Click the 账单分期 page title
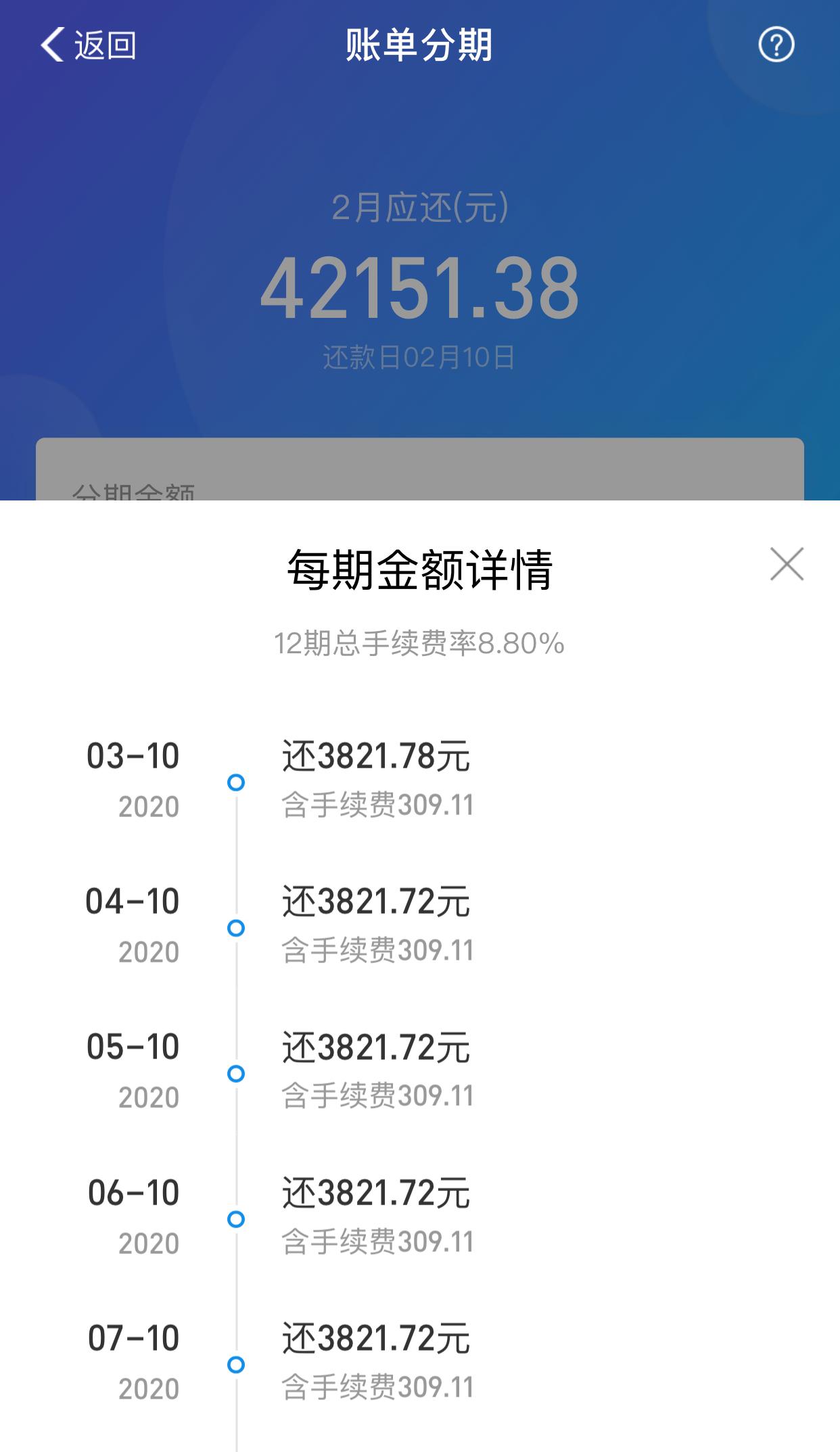This screenshot has height=1452, width=840. (x=419, y=43)
